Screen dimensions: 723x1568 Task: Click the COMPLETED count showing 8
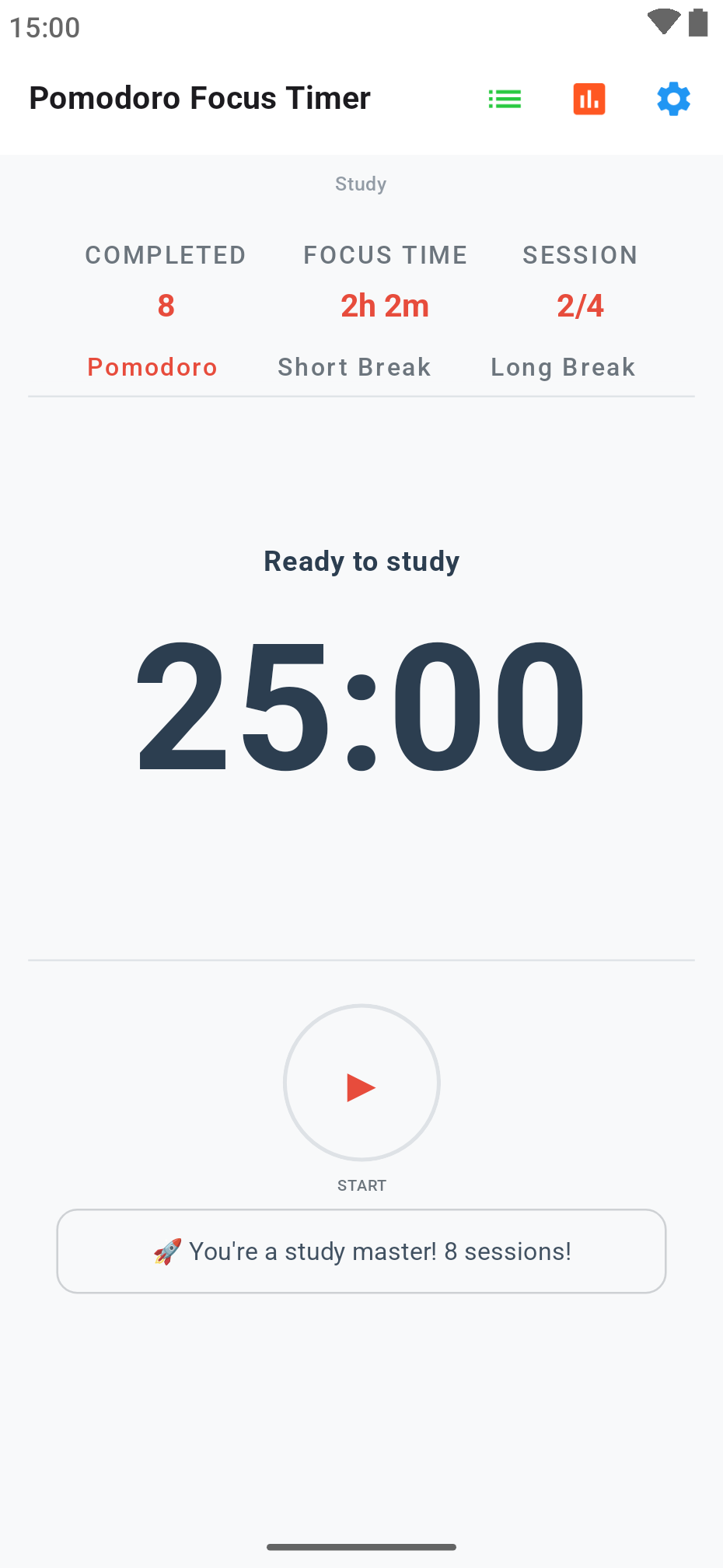point(166,306)
